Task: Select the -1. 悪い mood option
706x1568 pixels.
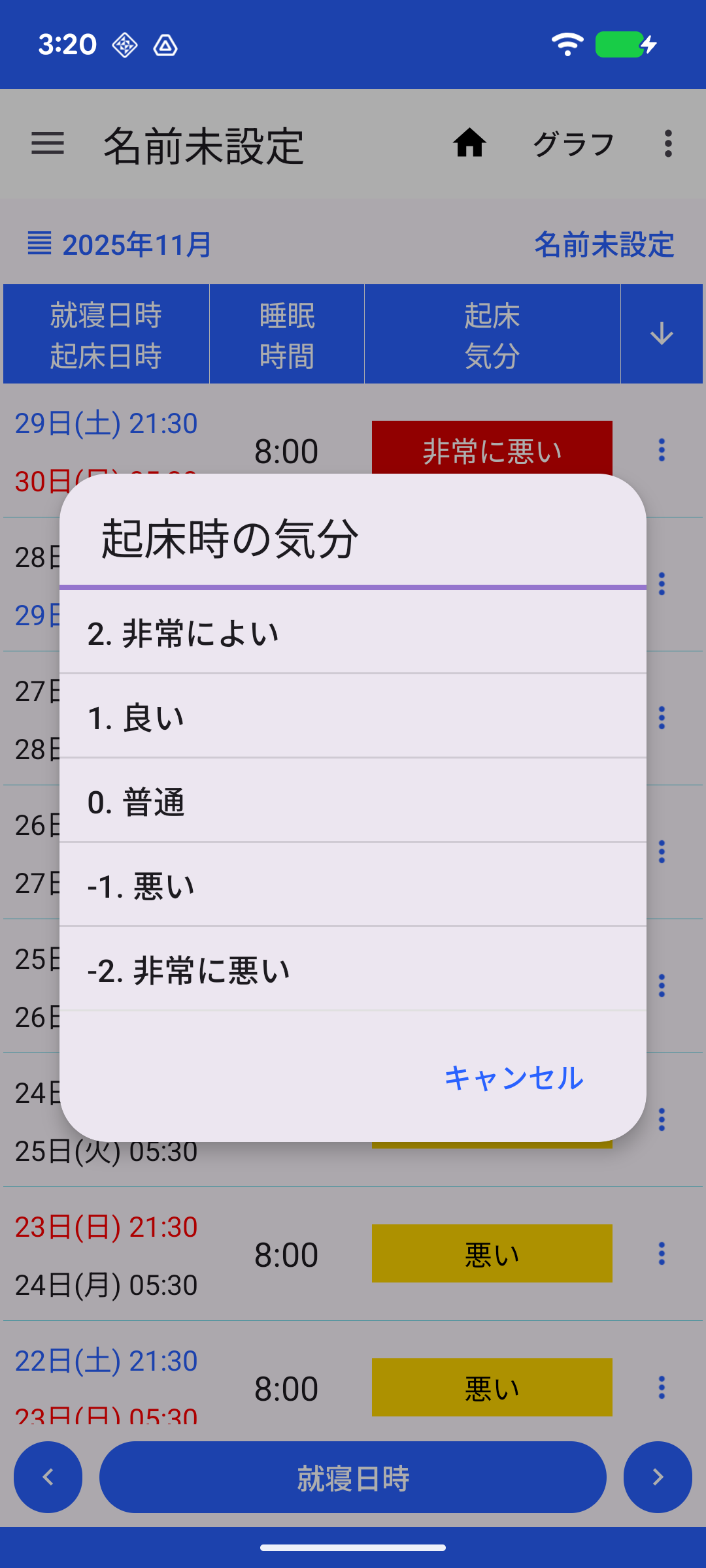Action: (353, 886)
